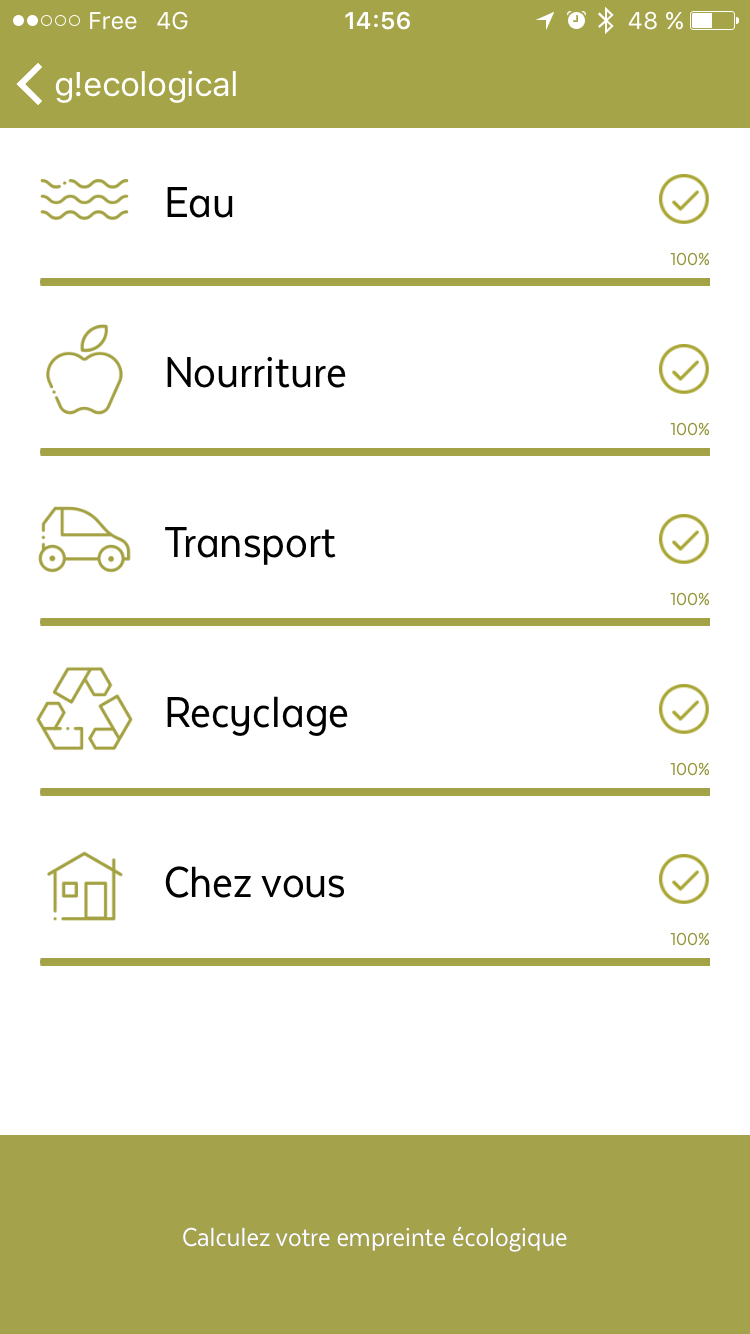Select the Transport section
This screenshot has width=750, height=1334.
click(375, 544)
